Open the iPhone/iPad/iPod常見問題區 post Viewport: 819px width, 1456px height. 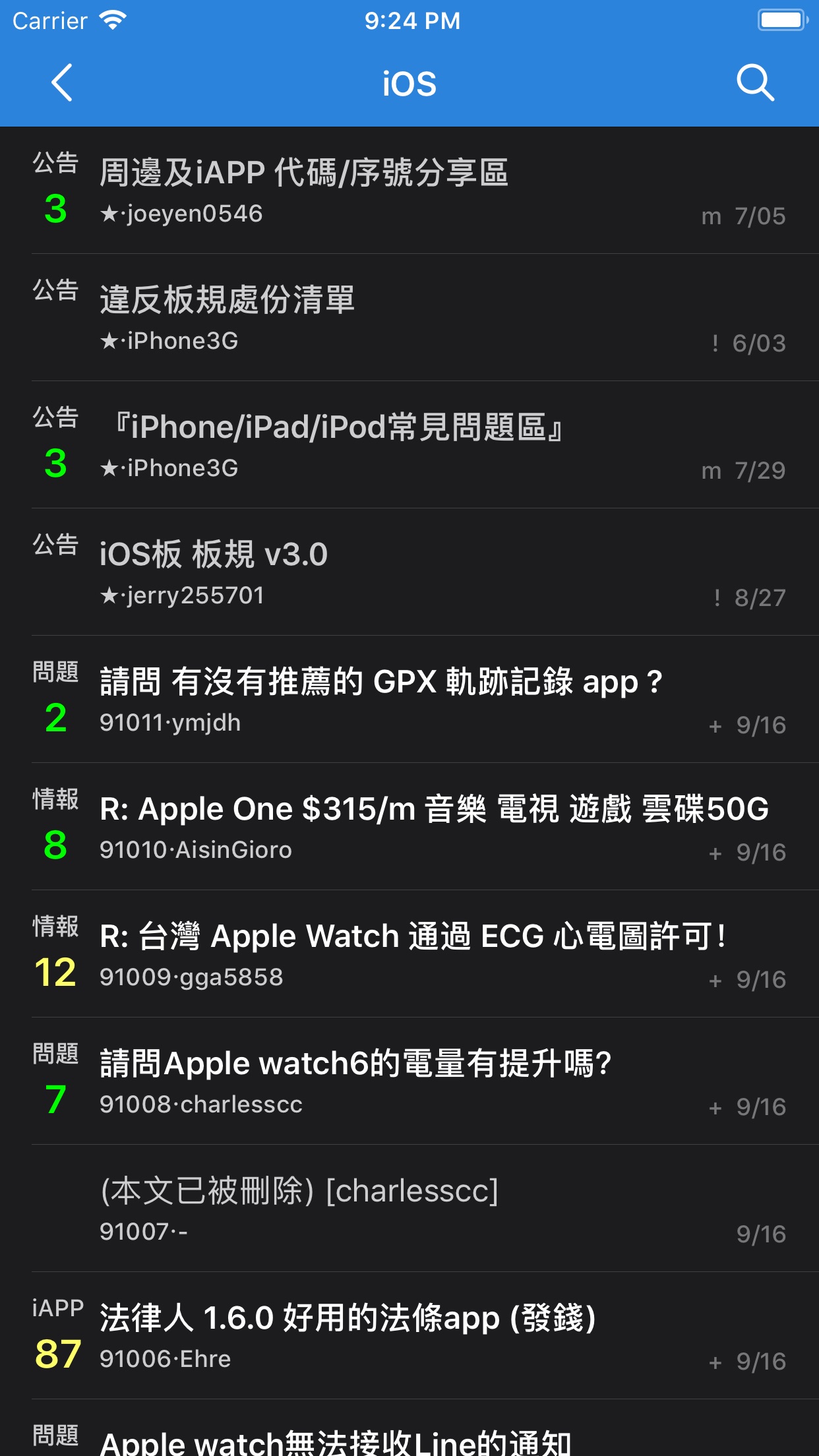click(409, 444)
